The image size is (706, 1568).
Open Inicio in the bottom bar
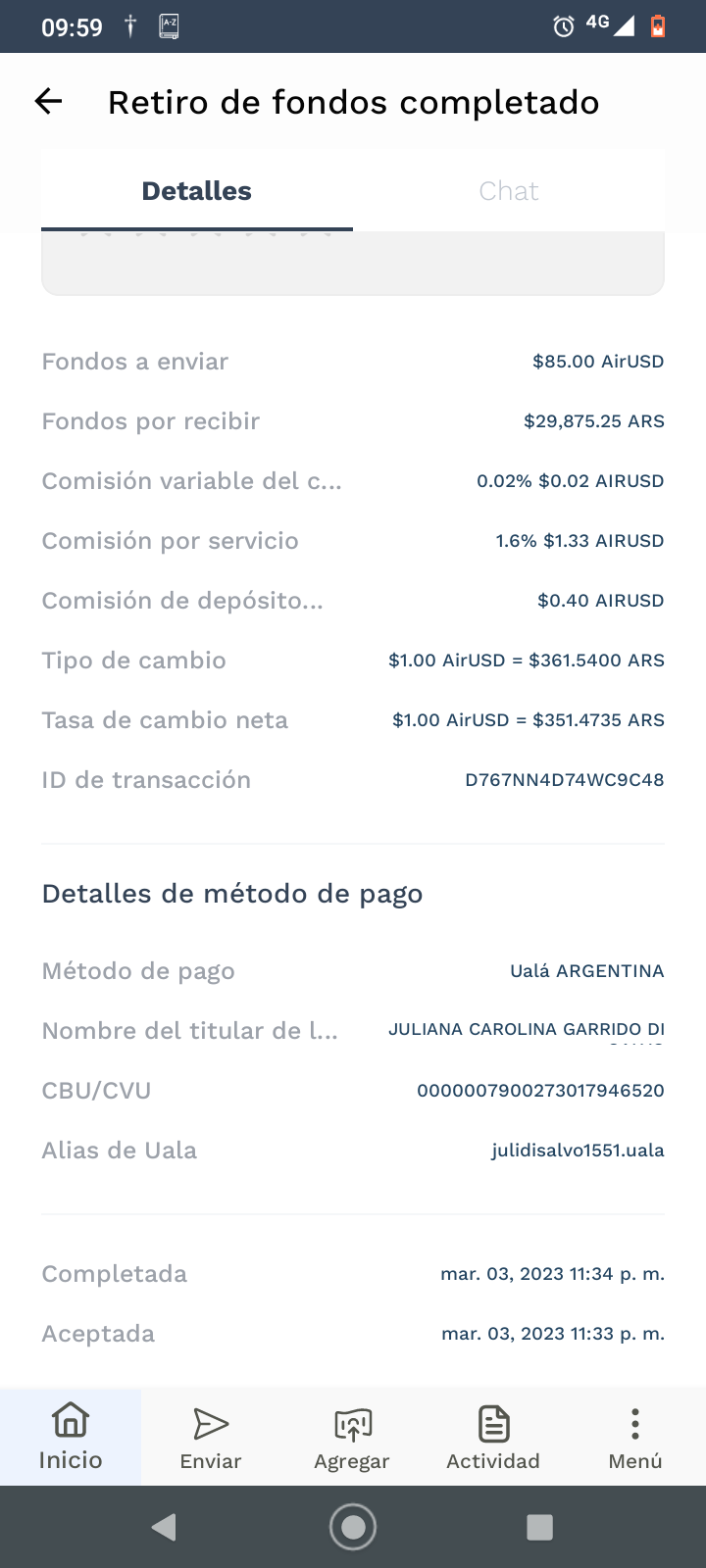point(71,1437)
